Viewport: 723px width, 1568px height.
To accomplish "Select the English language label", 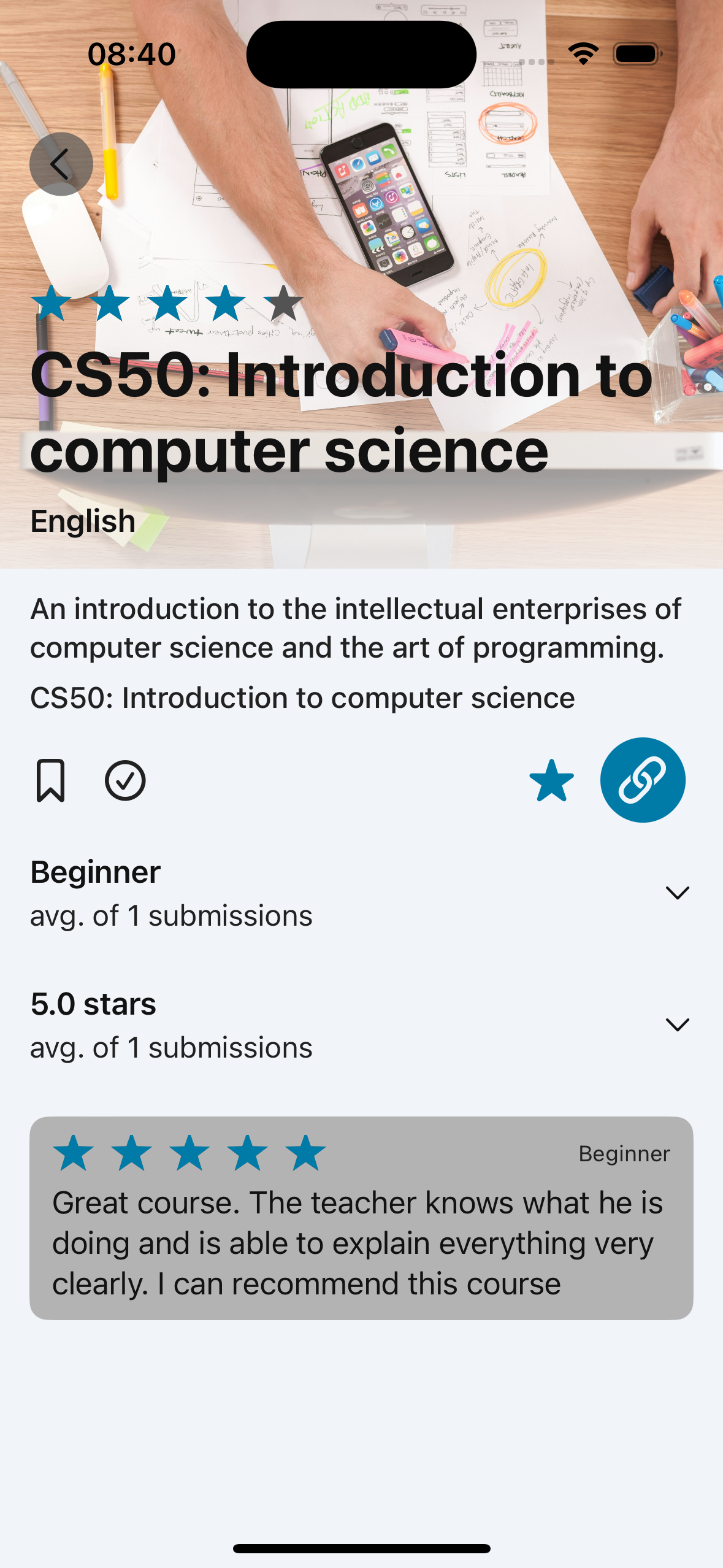I will click(x=82, y=522).
